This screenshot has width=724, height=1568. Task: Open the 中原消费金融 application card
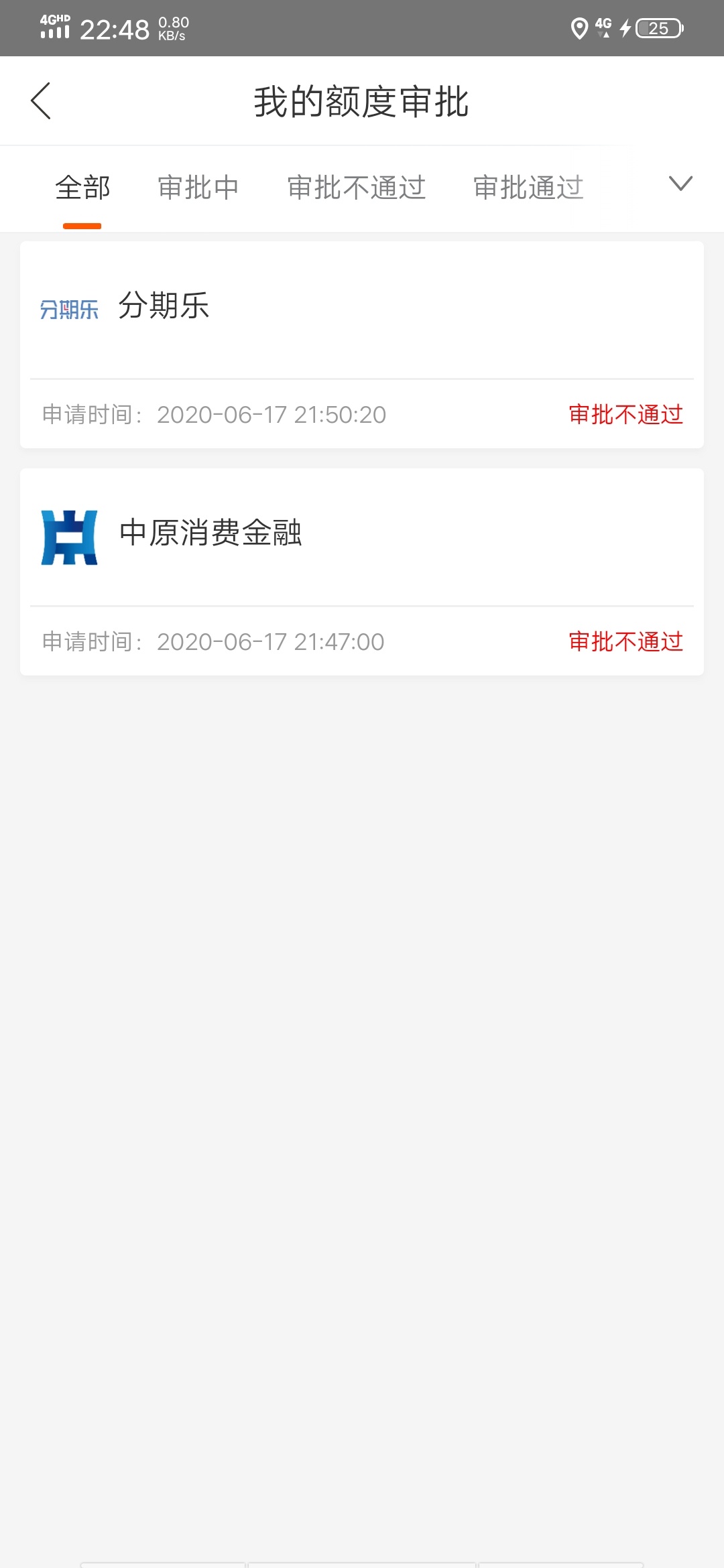[362, 572]
